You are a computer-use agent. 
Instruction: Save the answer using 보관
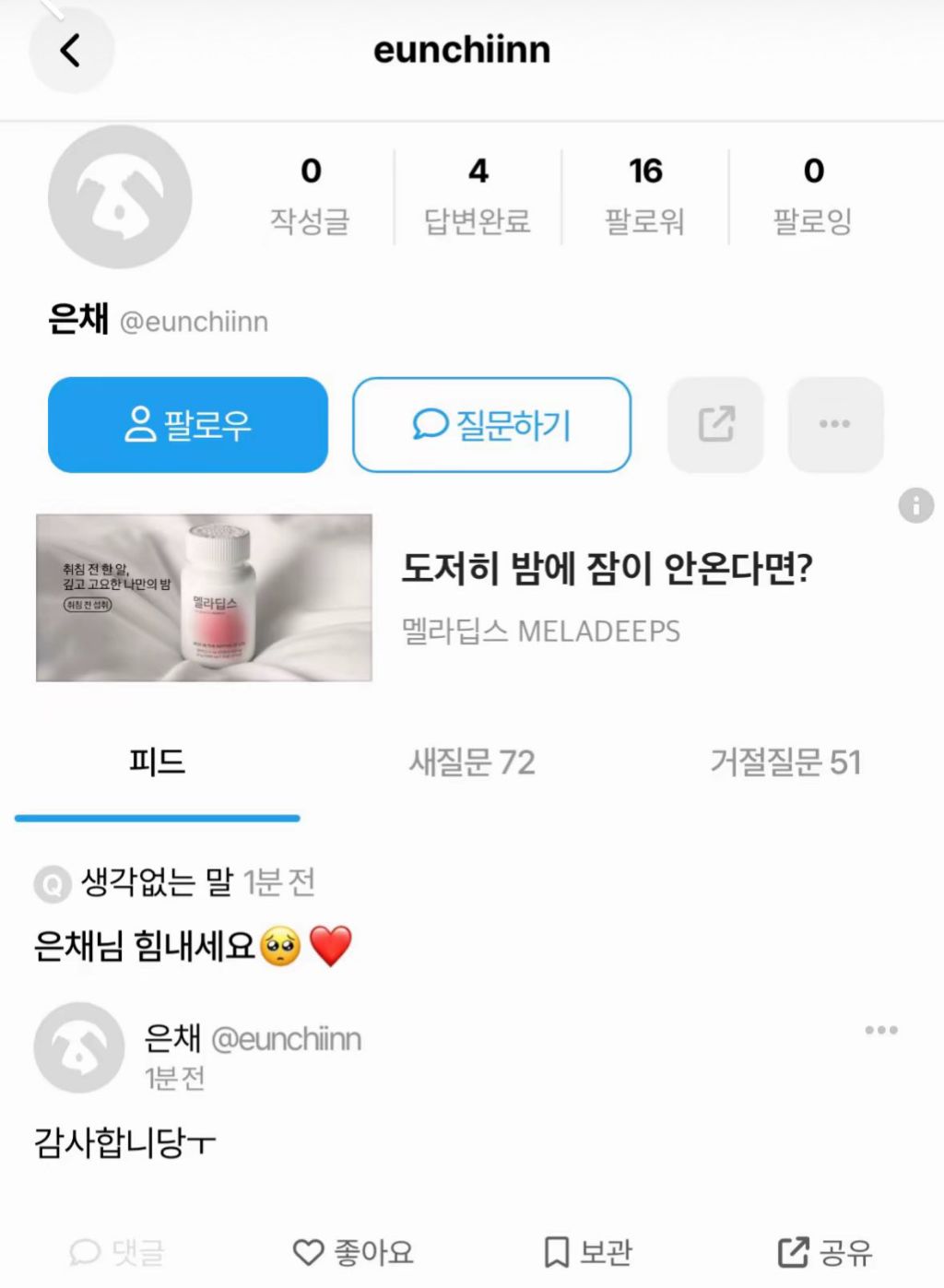587,1251
